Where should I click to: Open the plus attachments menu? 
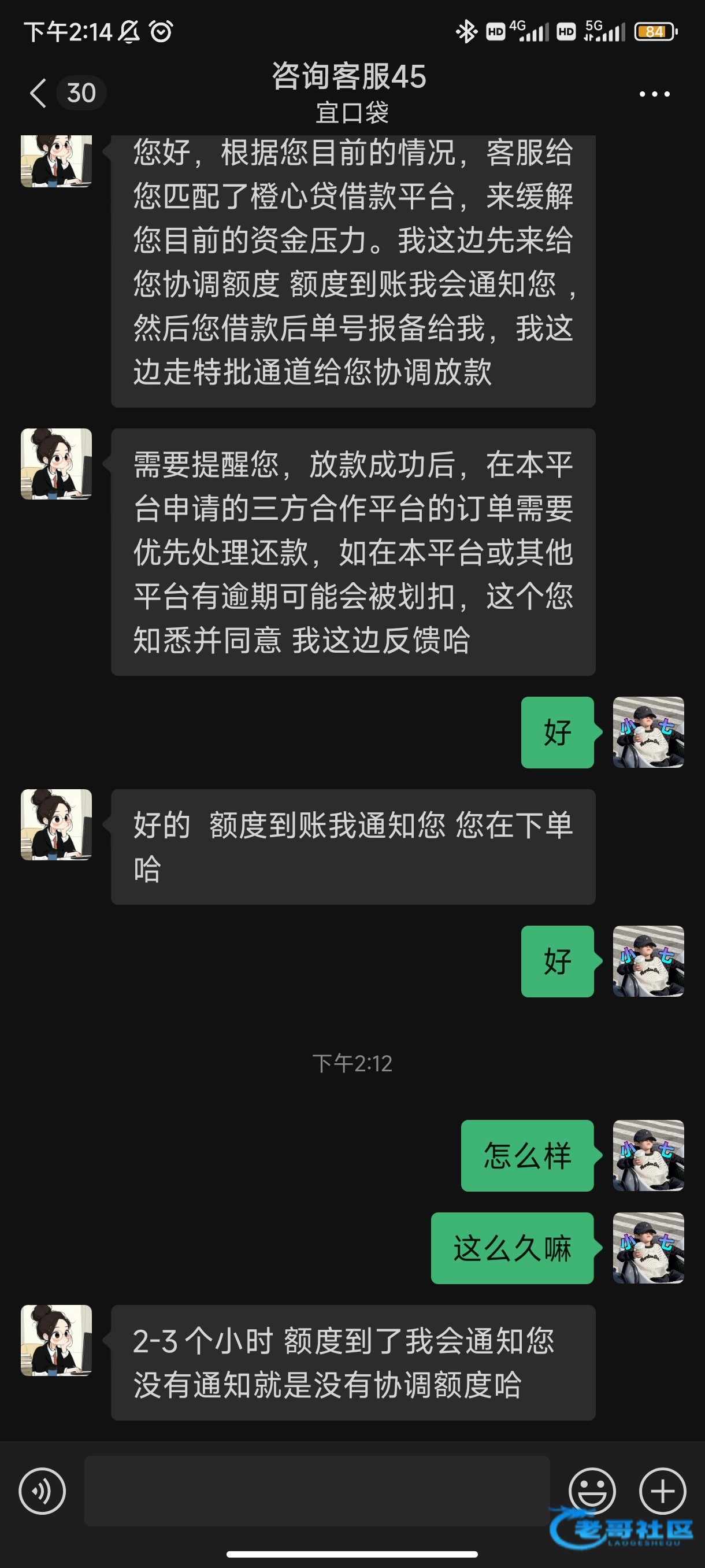click(x=662, y=1491)
